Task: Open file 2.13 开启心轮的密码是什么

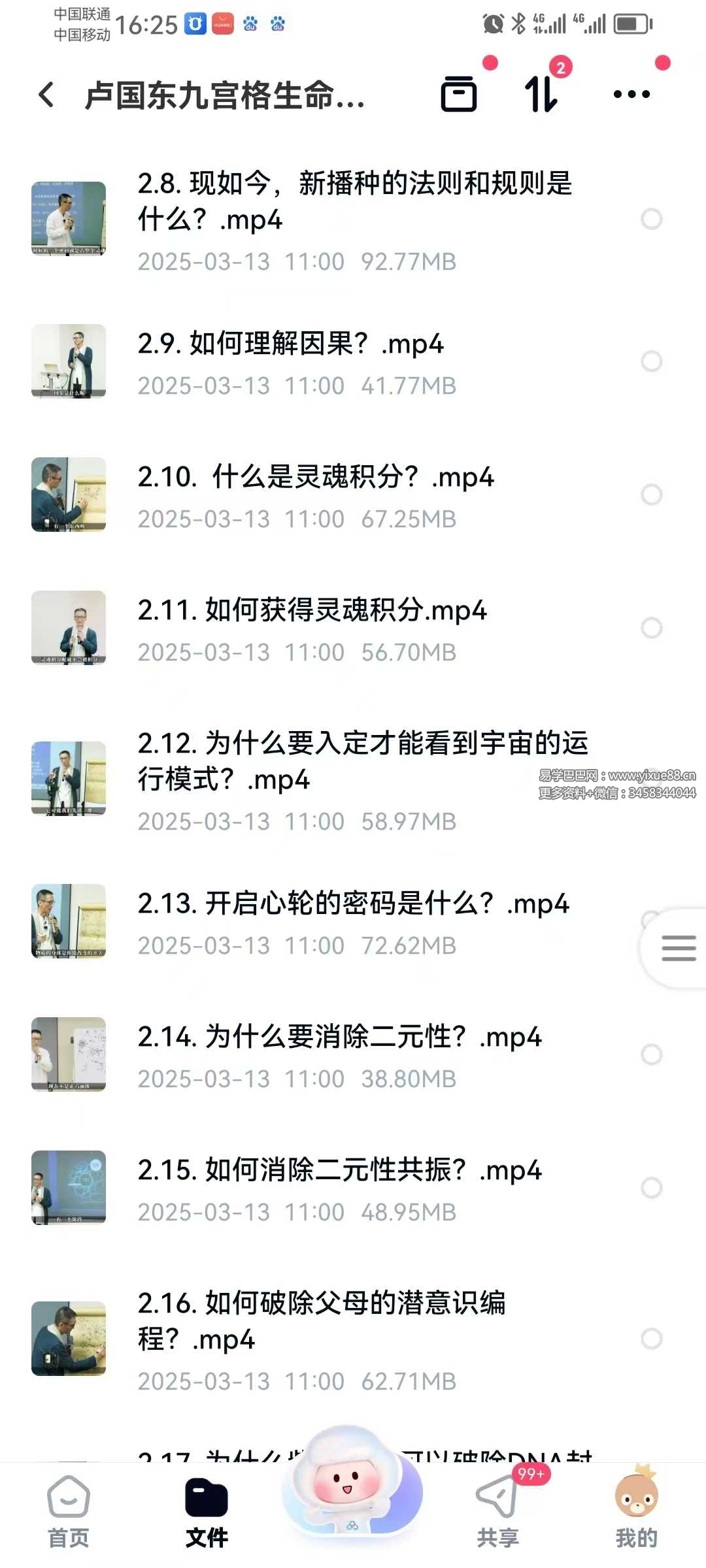Action: [x=353, y=904]
